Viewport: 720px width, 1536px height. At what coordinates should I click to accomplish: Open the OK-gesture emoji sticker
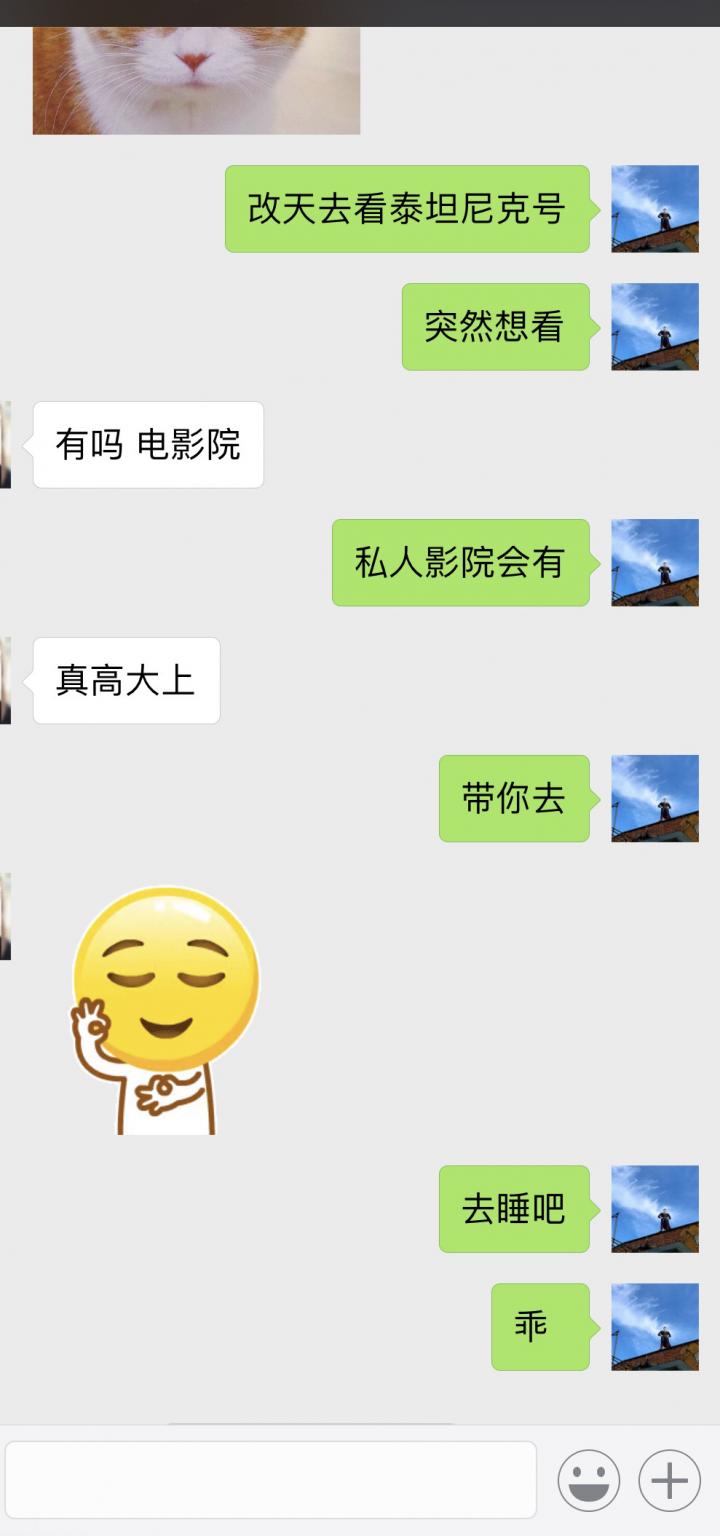coord(165,1010)
